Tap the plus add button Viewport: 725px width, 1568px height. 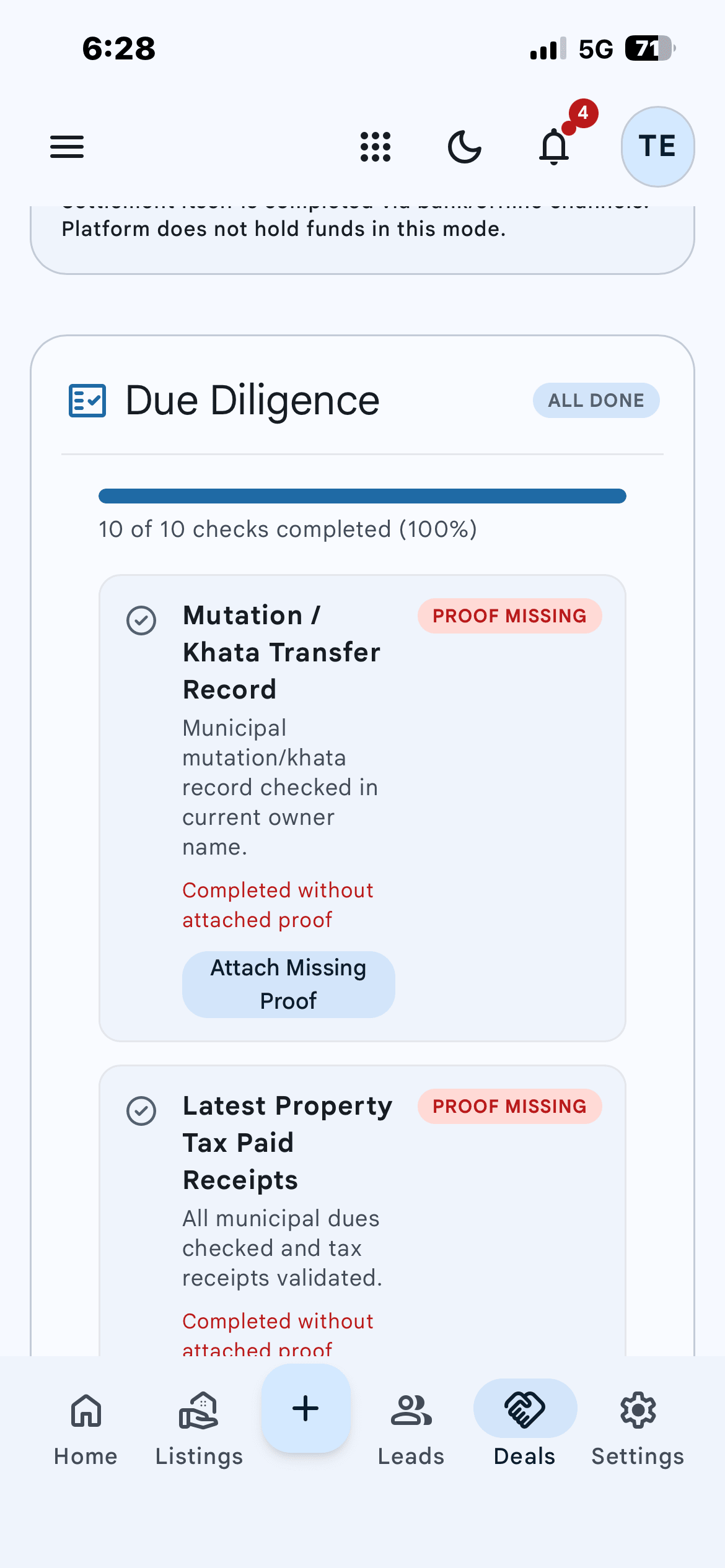[x=305, y=1408]
